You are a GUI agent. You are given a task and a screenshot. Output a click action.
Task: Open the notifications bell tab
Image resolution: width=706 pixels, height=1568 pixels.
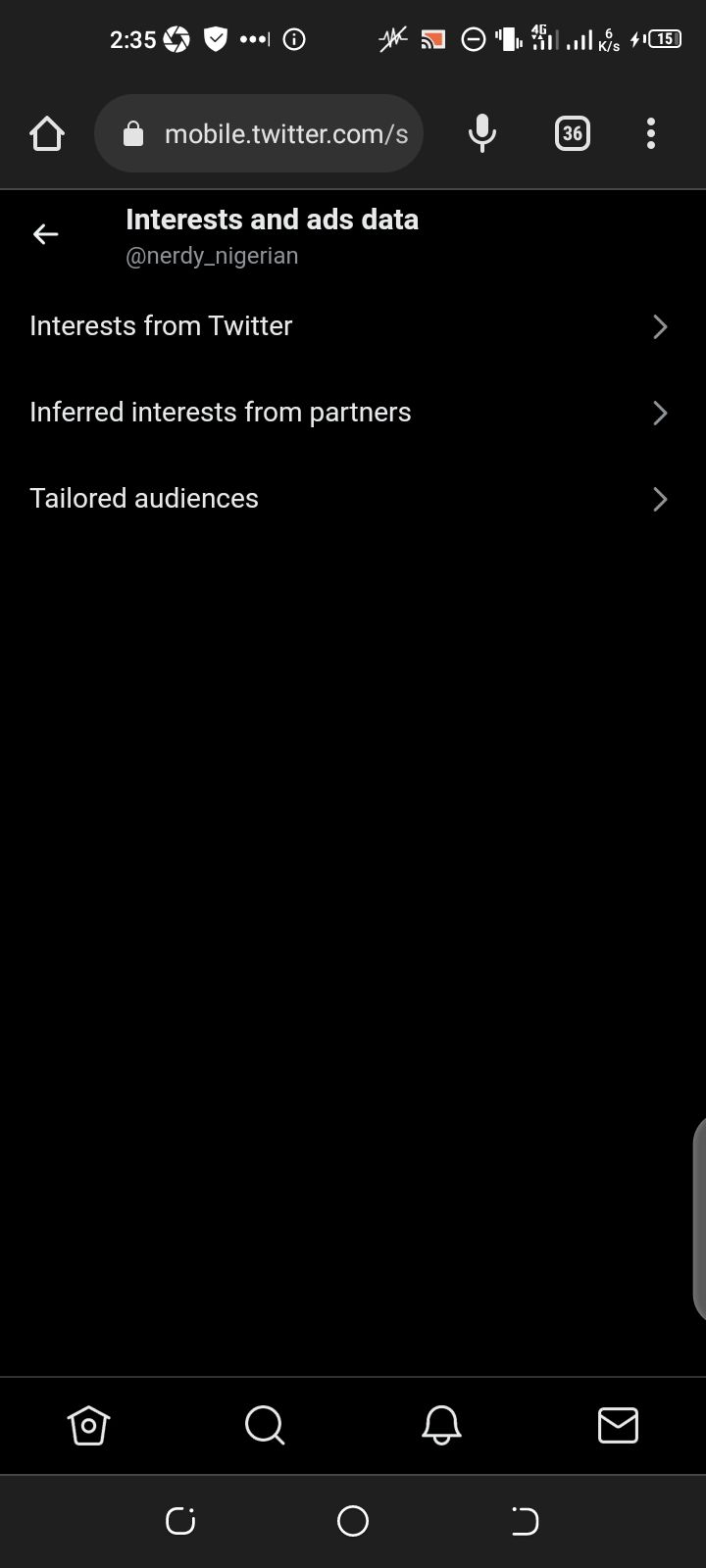[x=441, y=1425]
